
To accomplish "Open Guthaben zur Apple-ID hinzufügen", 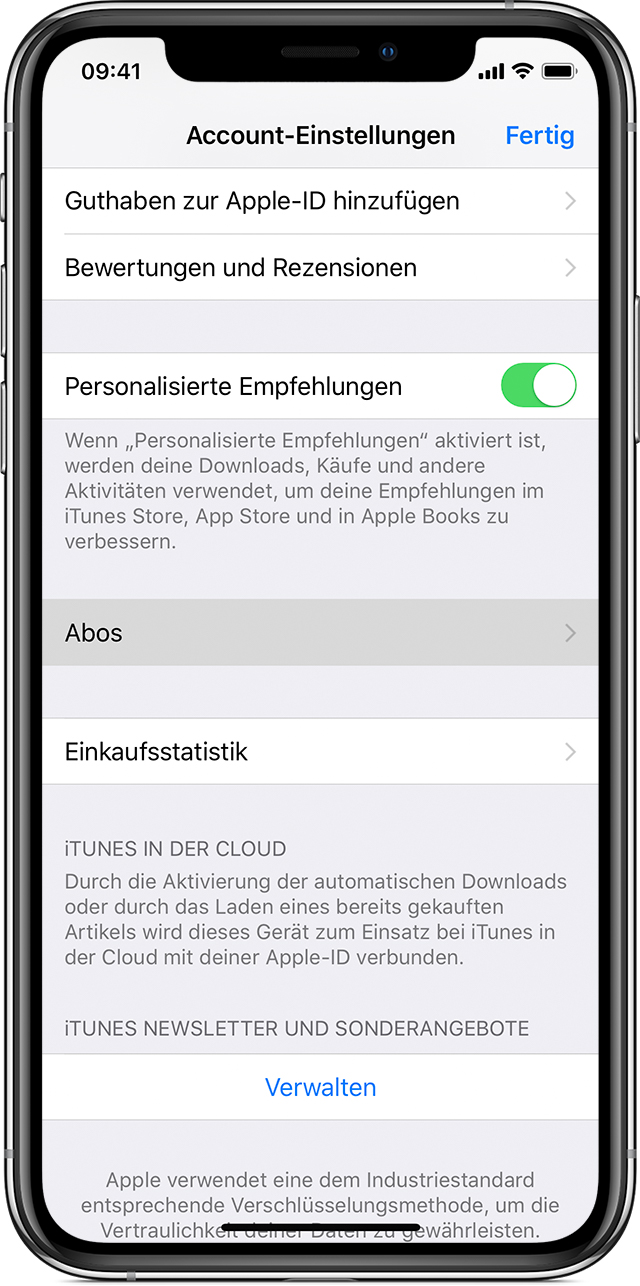I will click(x=320, y=201).
